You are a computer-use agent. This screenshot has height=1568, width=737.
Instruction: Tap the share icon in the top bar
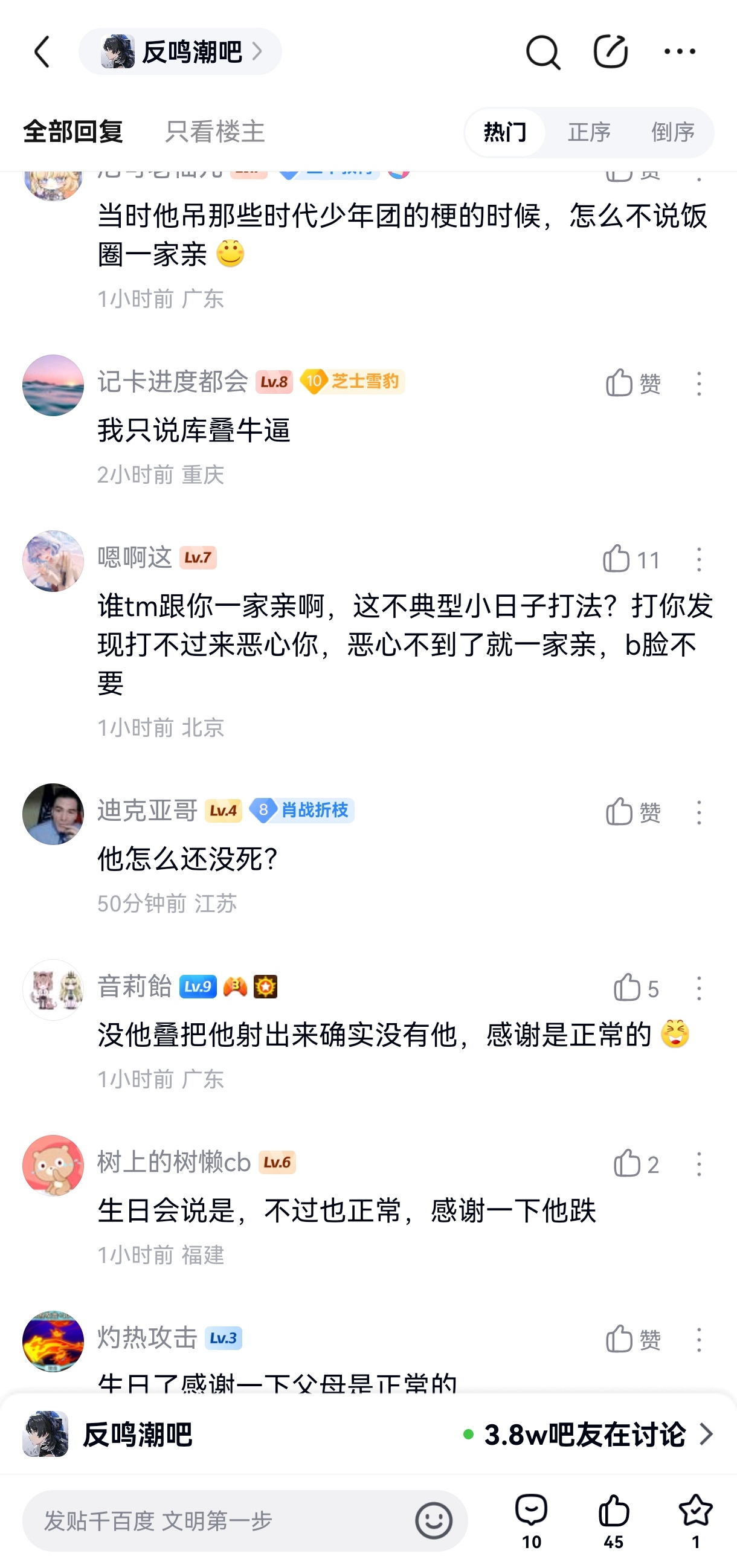(610, 52)
